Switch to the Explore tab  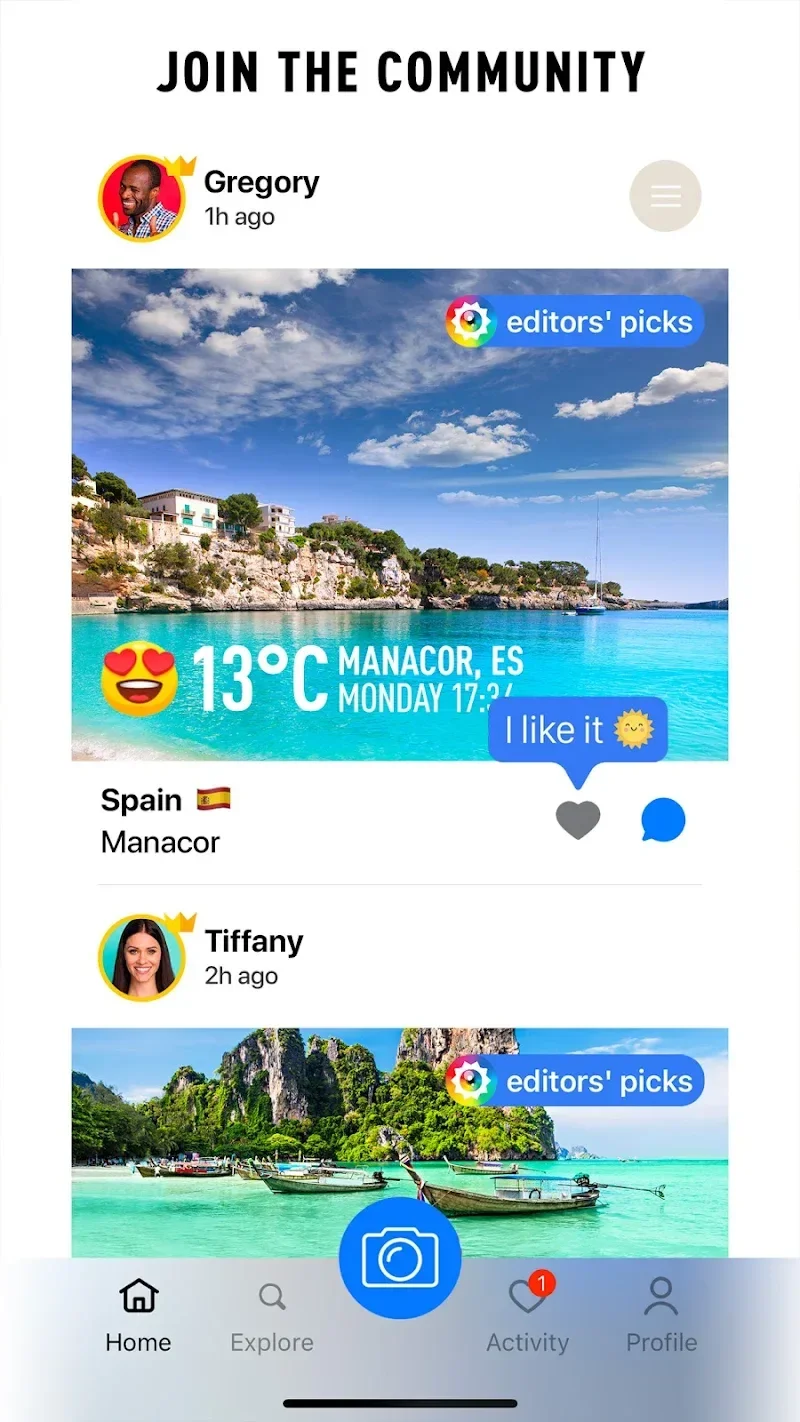coord(272,1315)
